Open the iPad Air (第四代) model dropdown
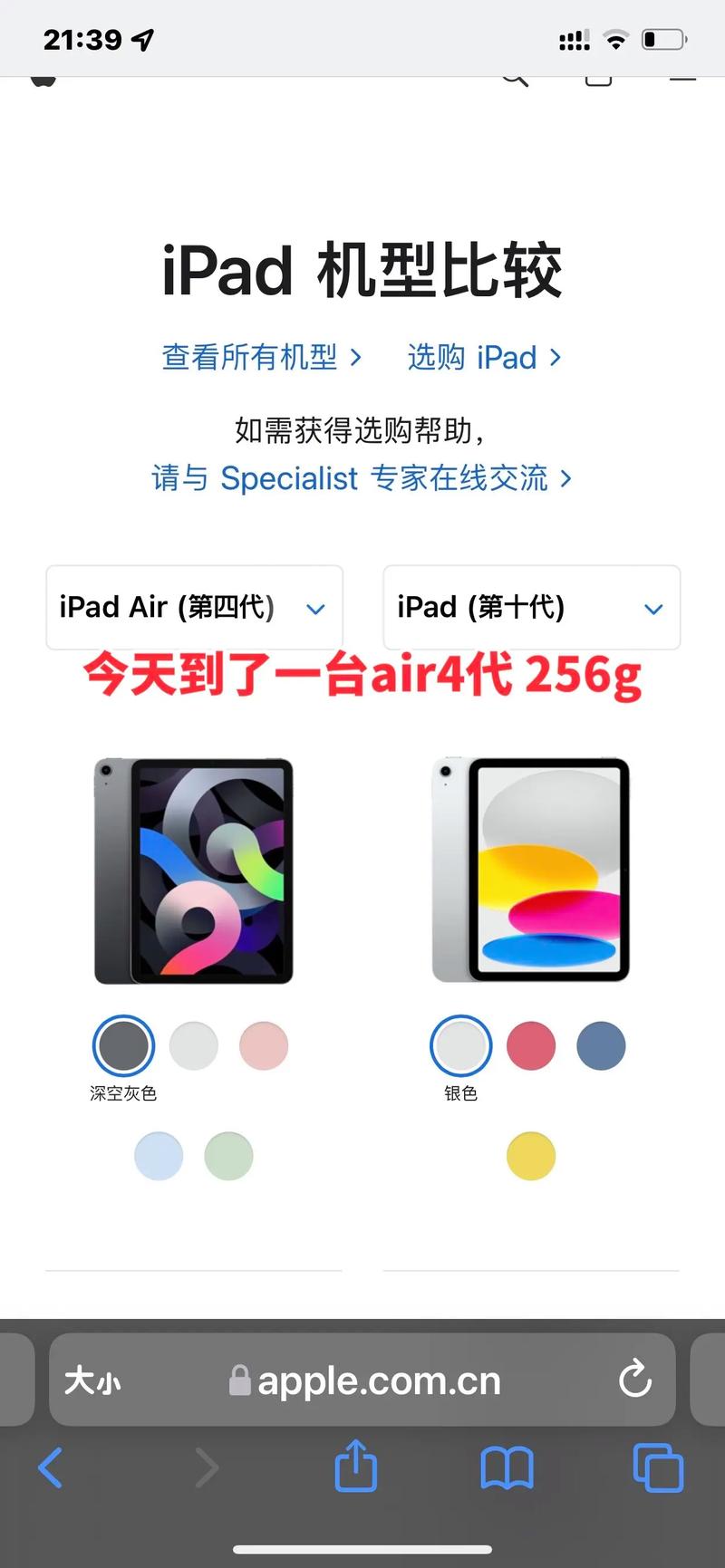This screenshot has width=725, height=1568. [x=194, y=608]
